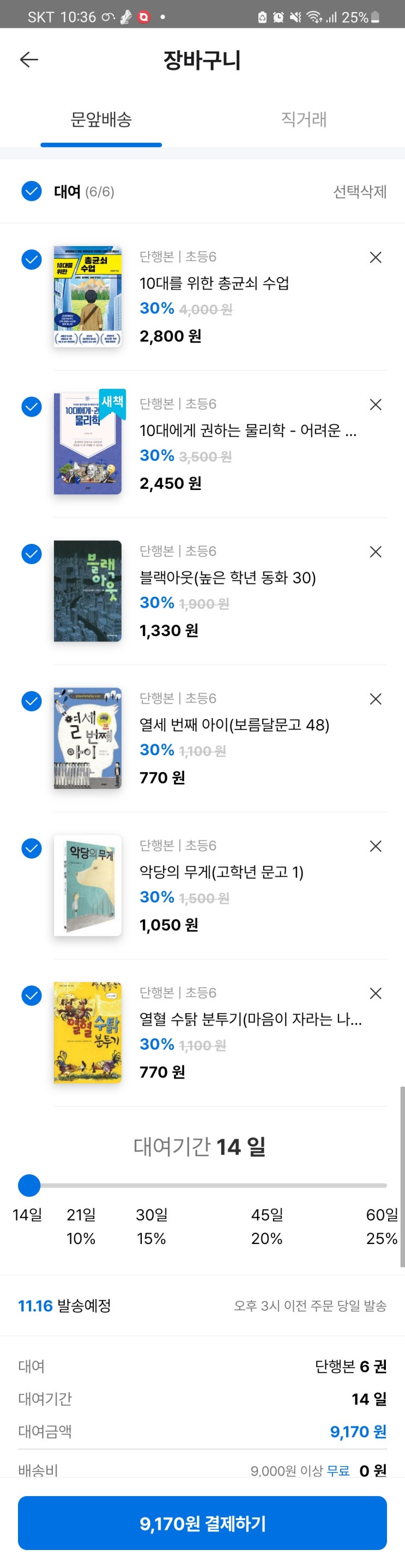Remove 10대를 위한 총균쇠 수업 from cart

(375, 258)
